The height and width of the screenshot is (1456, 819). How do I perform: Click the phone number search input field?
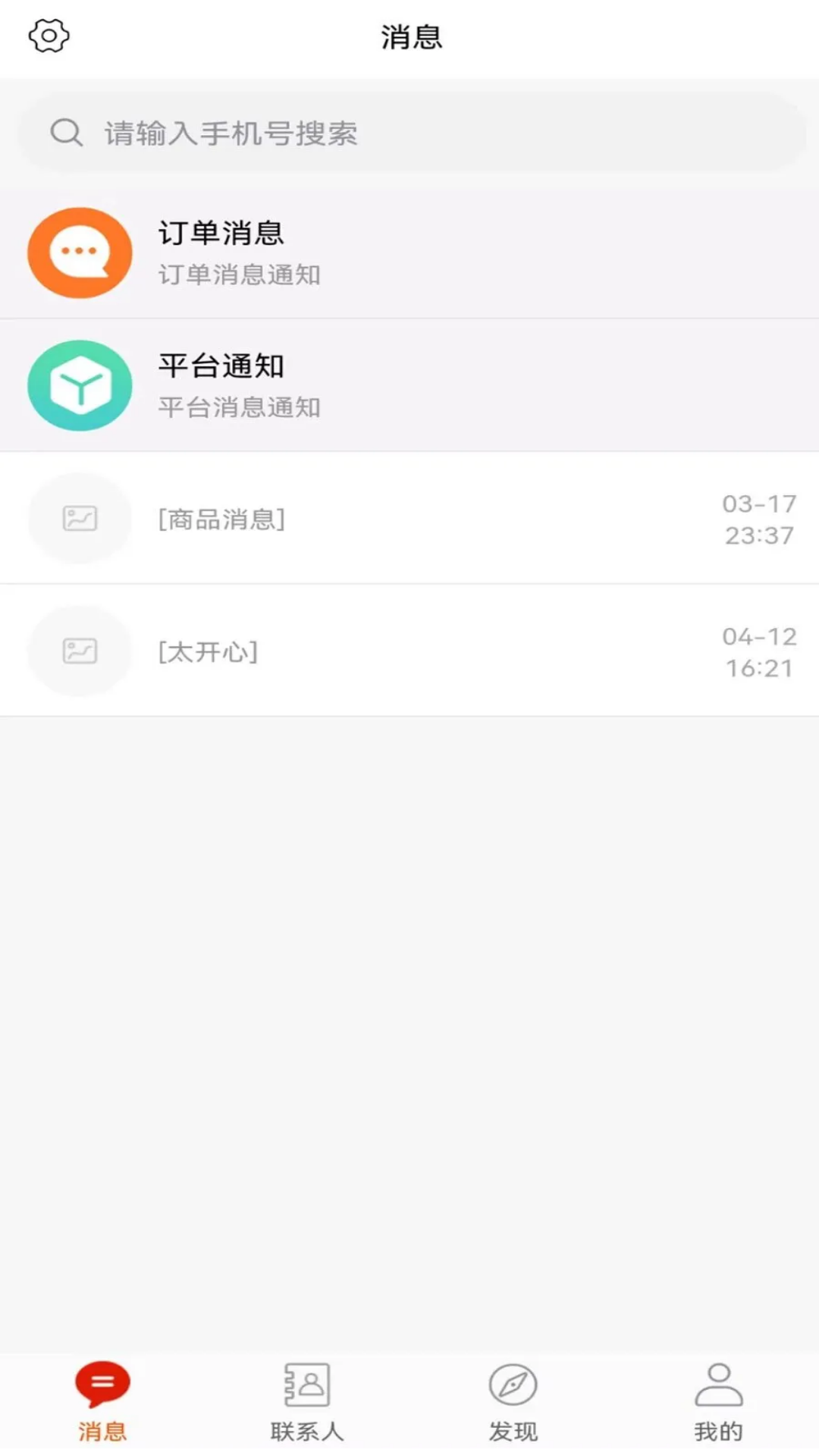pyautogui.click(x=409, y=132)
